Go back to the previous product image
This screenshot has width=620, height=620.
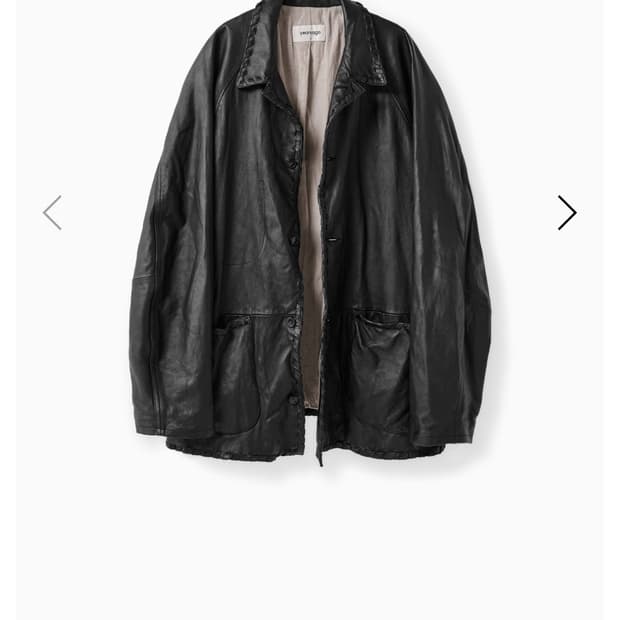52,213
